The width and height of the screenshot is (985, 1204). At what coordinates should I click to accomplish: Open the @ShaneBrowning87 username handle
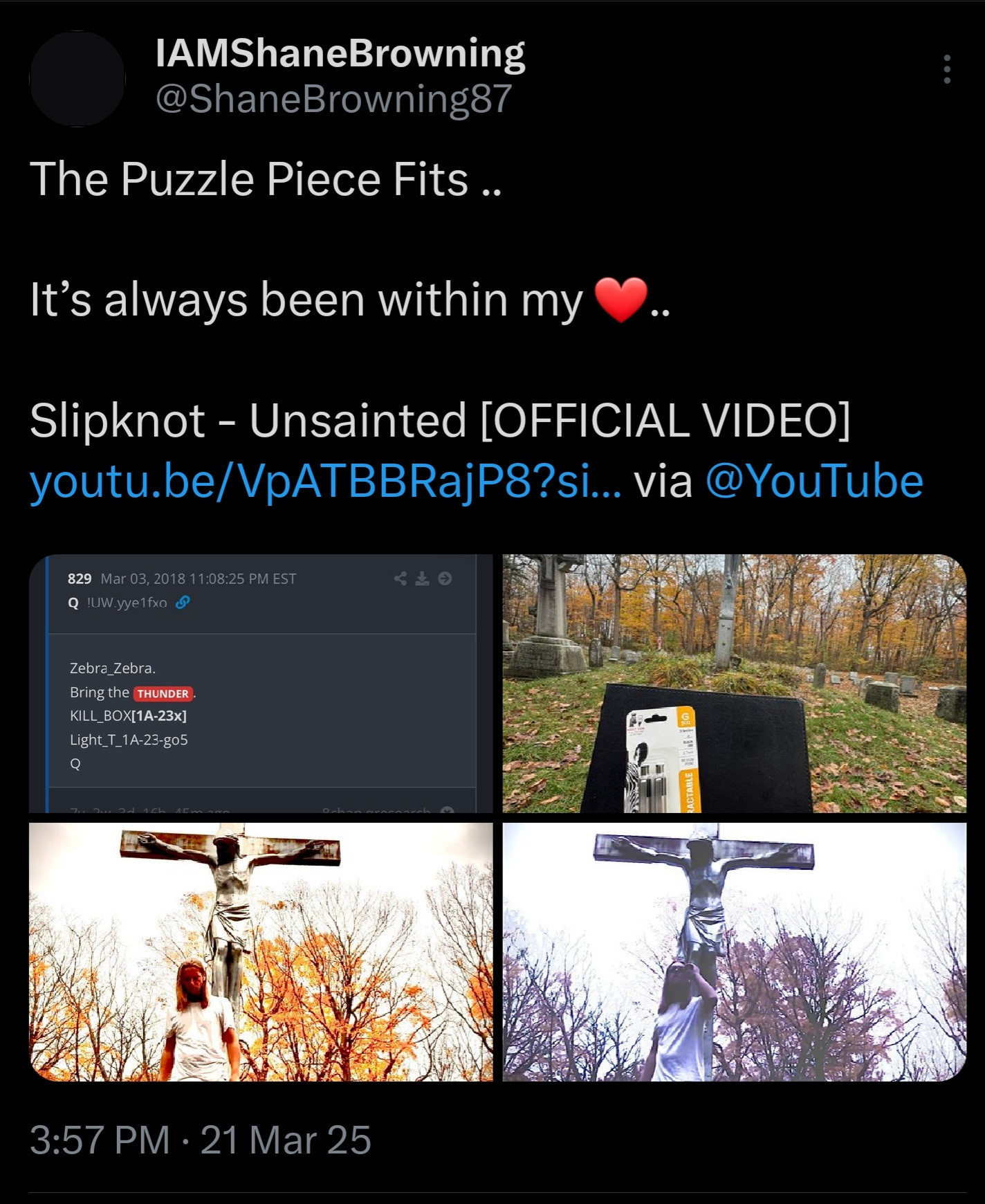tap(333, 99)
